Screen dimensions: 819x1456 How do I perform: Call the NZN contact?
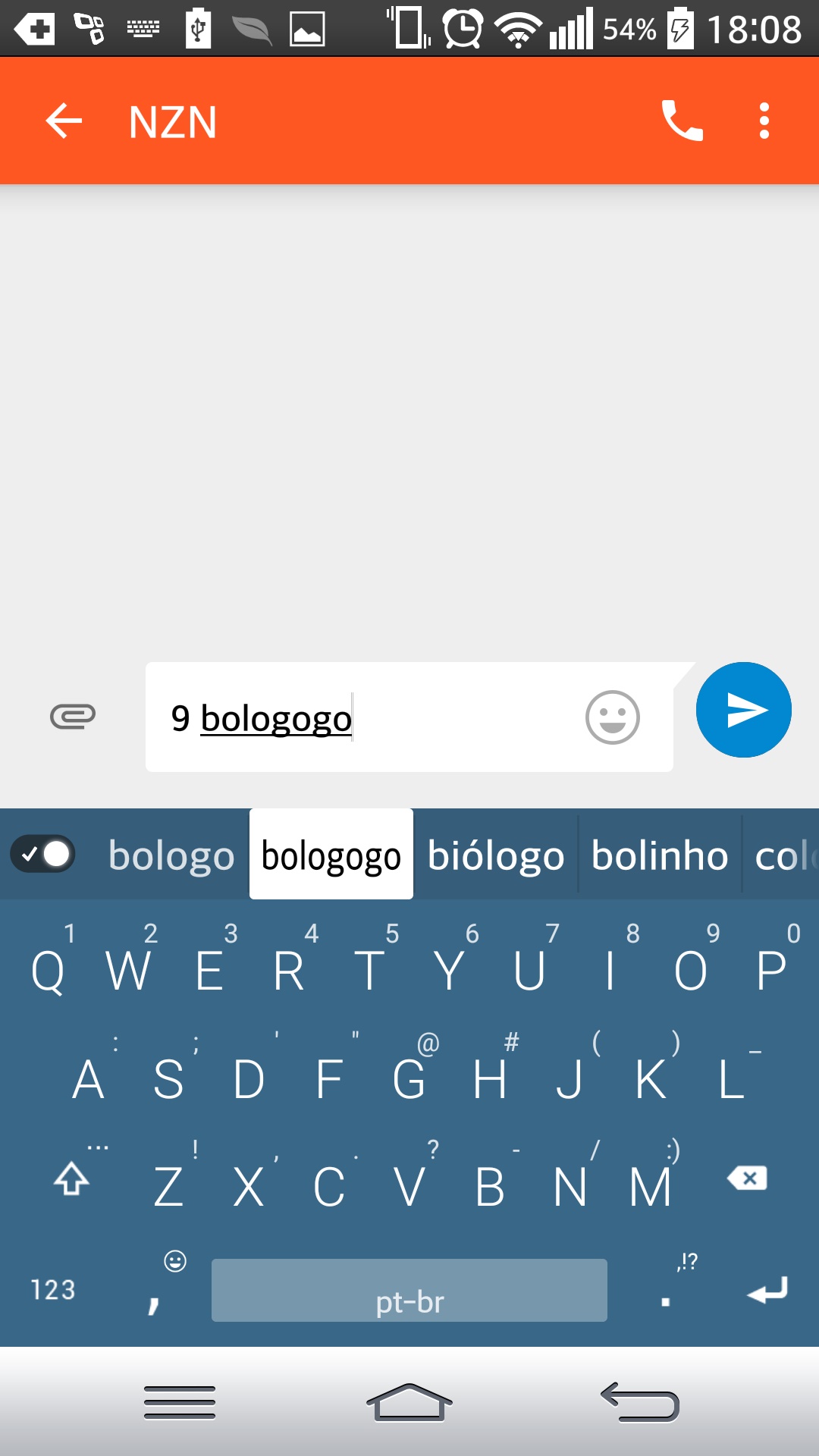682,121
